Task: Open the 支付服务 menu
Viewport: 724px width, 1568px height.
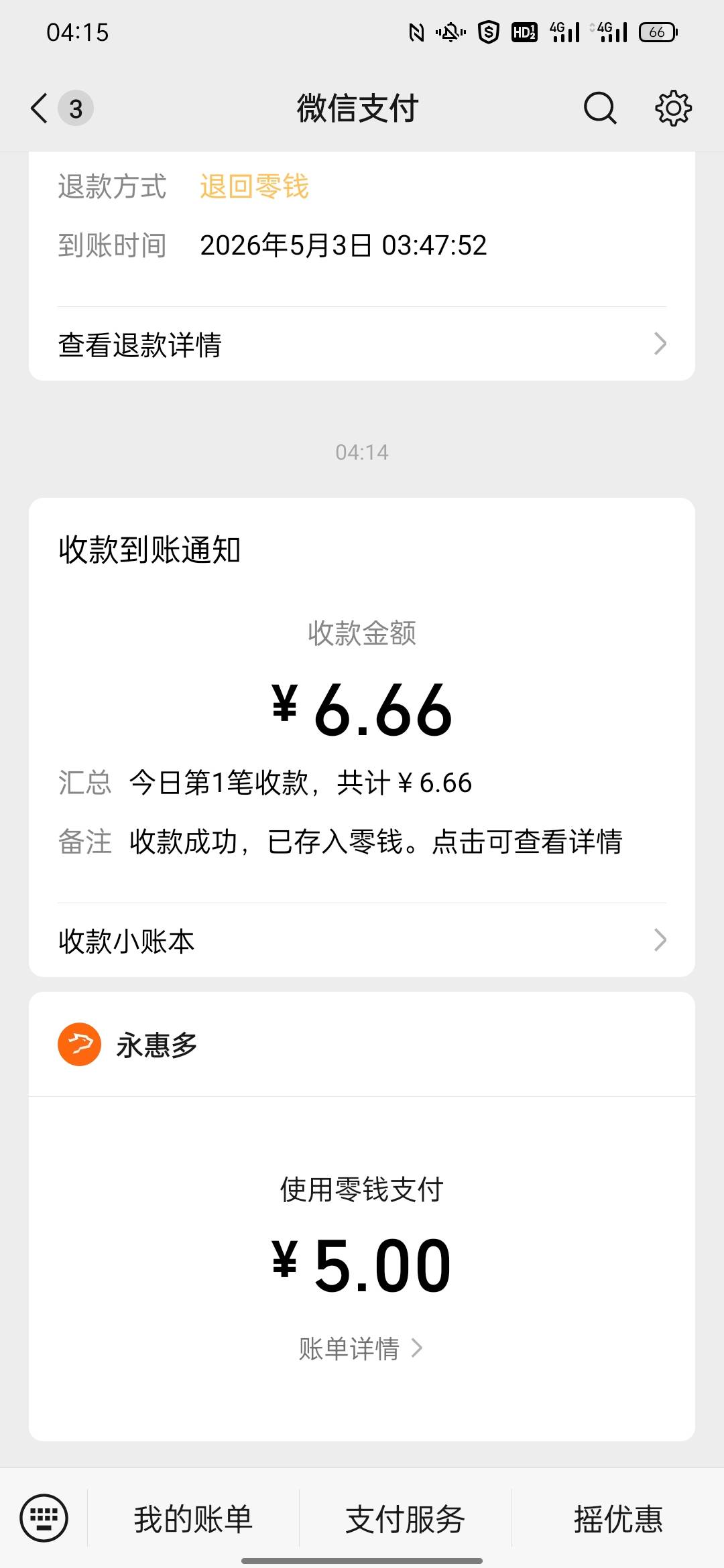Action: point(405,1518)
